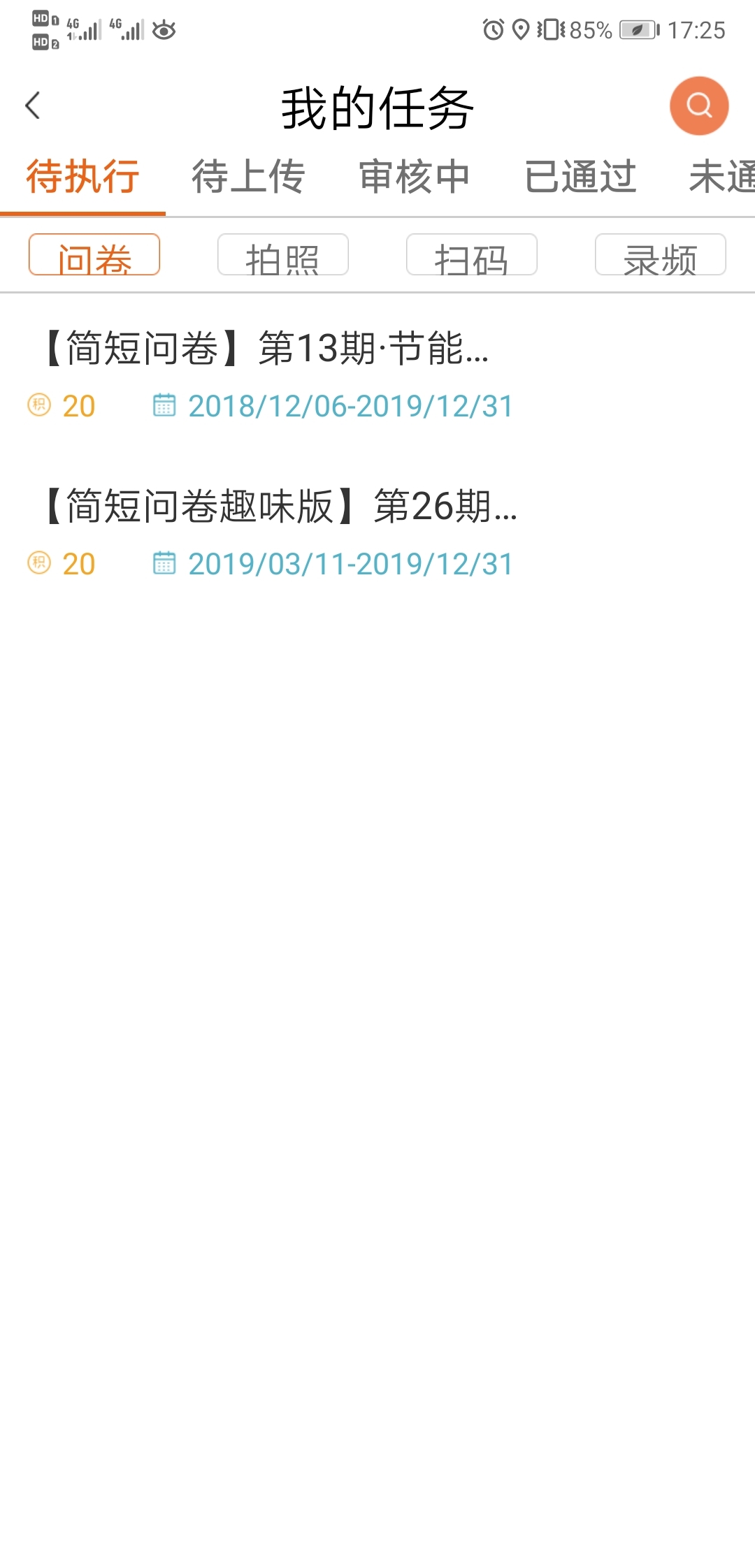Switch to the 已通过 tab

(580, 176)
